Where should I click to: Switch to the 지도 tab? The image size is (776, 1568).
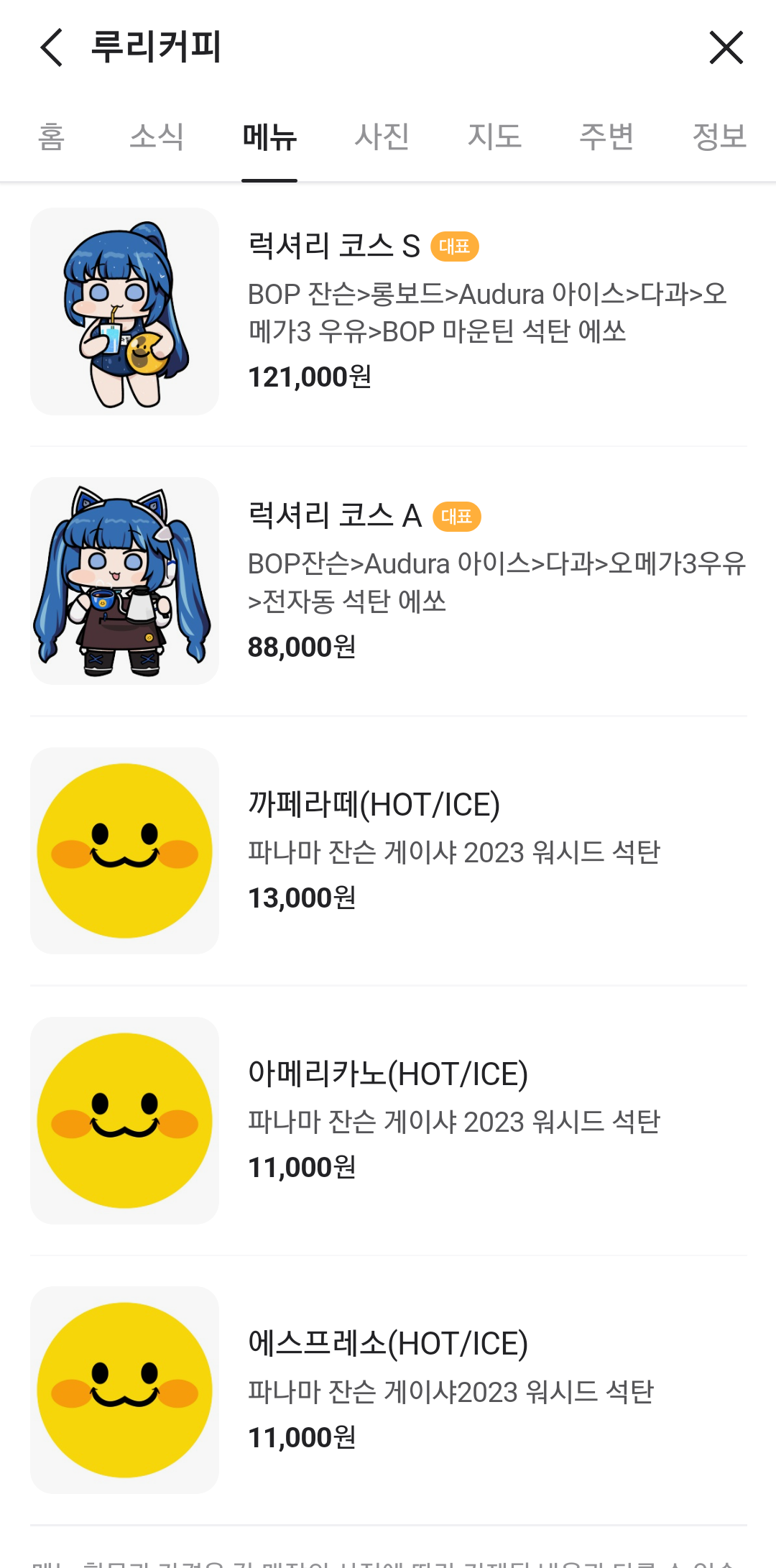(x=494, y=137)
